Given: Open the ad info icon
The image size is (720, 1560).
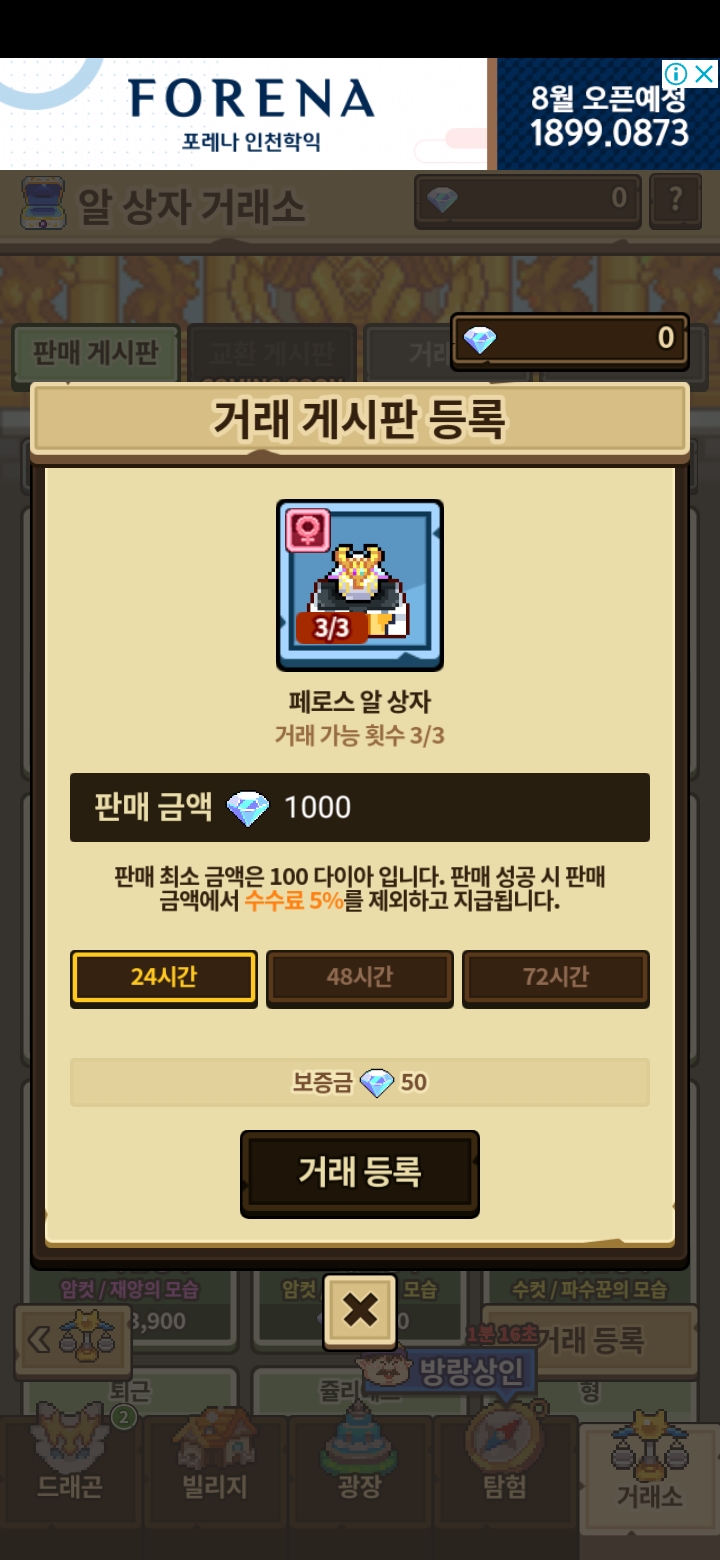Looking at the screenshot, I should [x=677, y=74].
